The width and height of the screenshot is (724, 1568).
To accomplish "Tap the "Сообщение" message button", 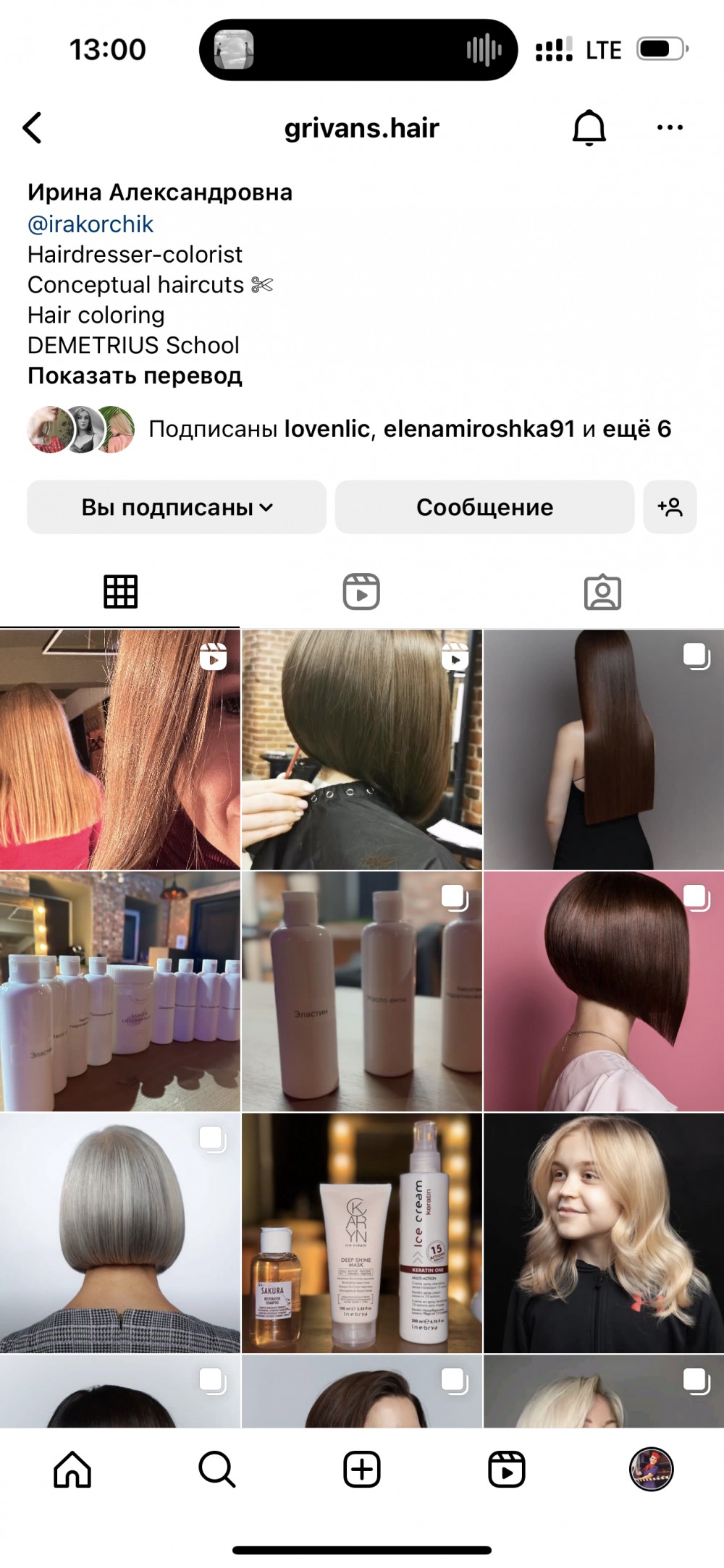I will point(484,507).
